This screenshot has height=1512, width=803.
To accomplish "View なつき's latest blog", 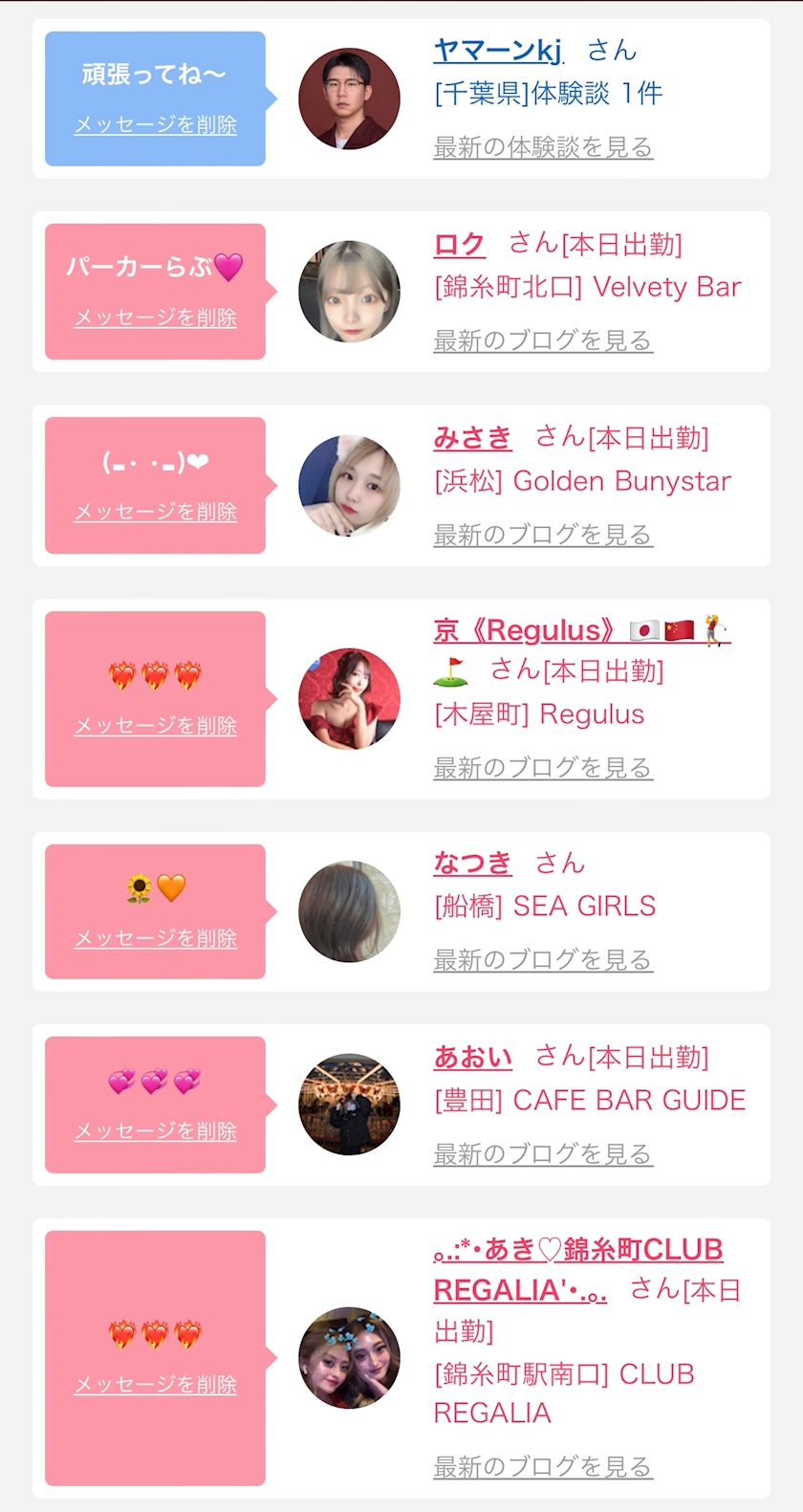I will [x=542, y=960].
